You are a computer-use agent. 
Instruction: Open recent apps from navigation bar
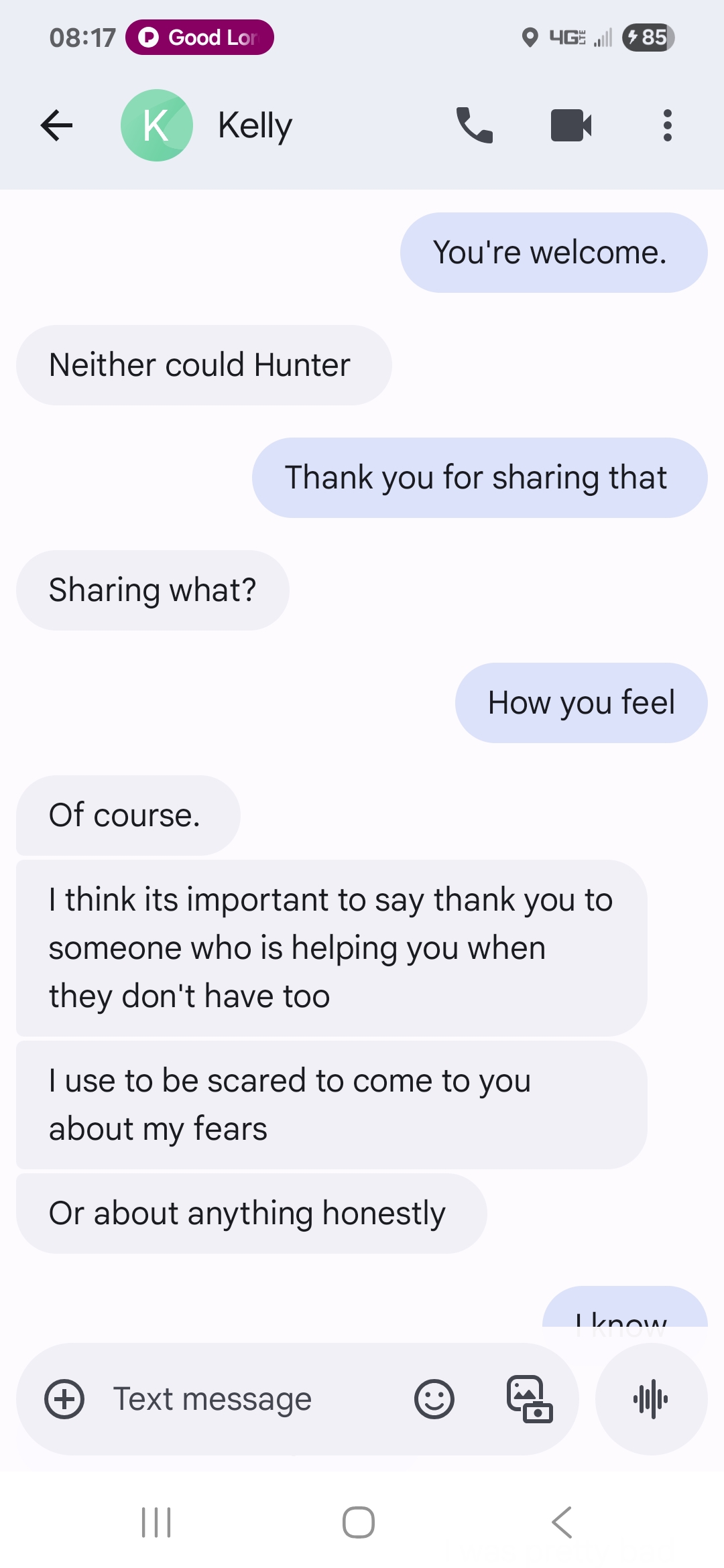tap(156, 1522)
